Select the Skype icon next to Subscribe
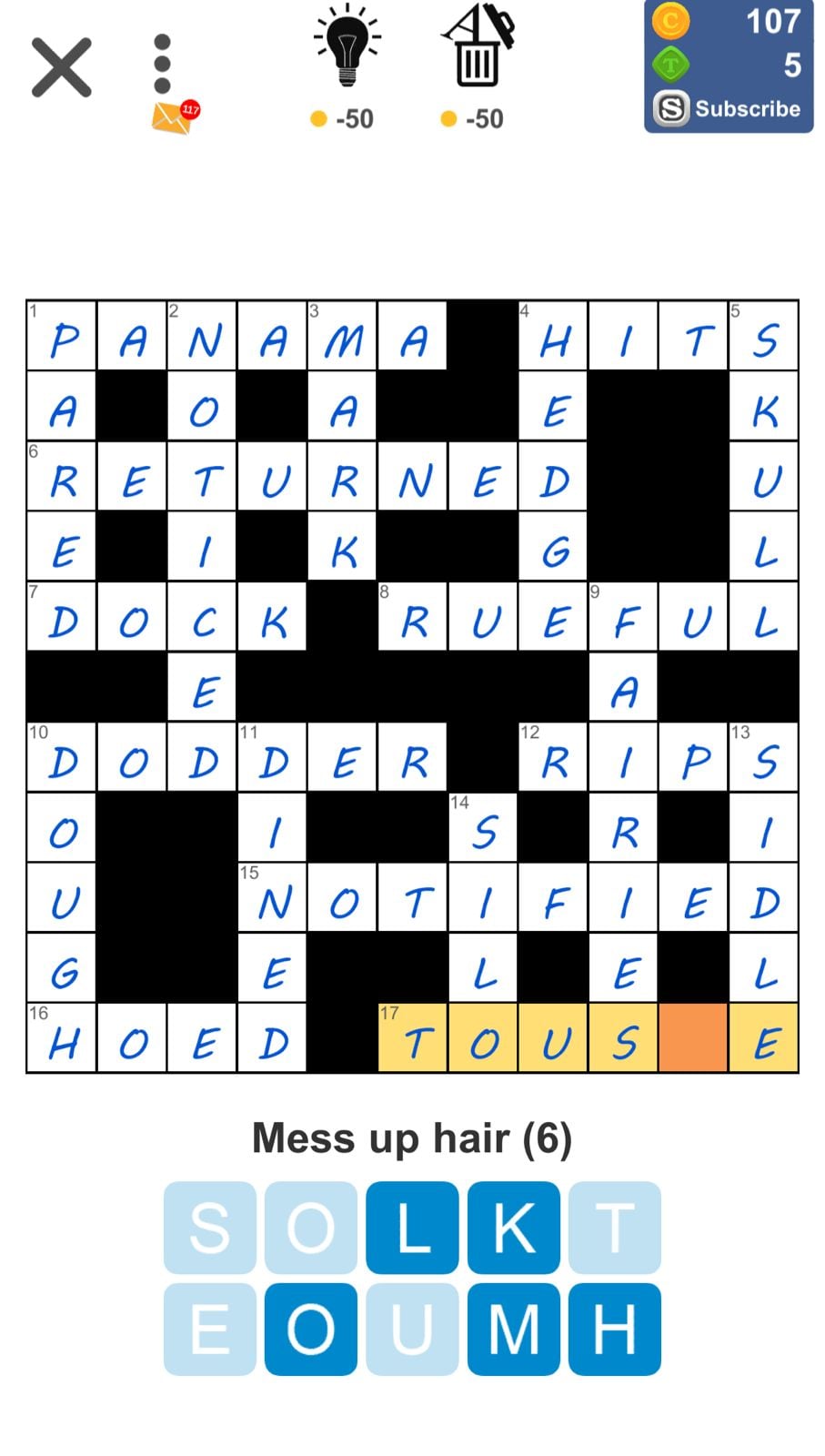The width and height of the screenshot is (825, 1456). click(x=670, y=108)
